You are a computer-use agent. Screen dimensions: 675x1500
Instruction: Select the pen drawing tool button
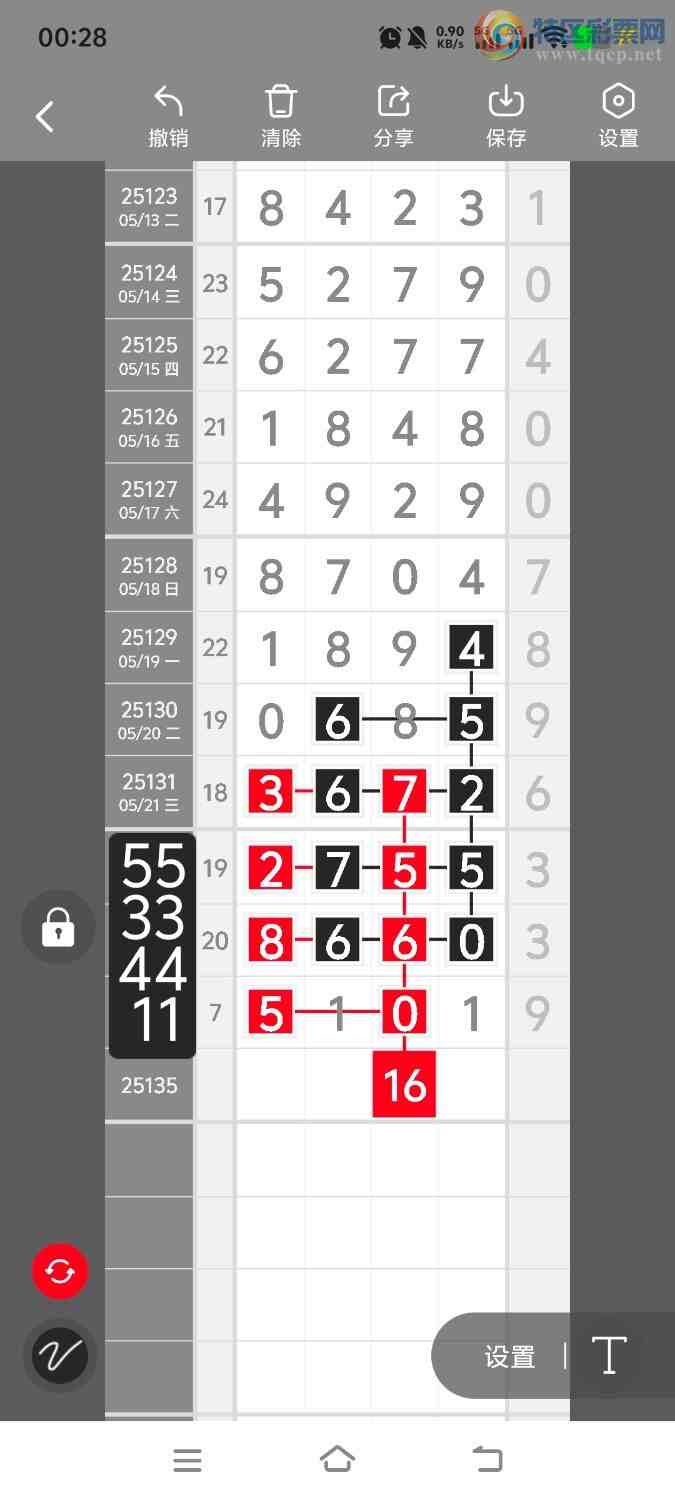(60, 1356)
